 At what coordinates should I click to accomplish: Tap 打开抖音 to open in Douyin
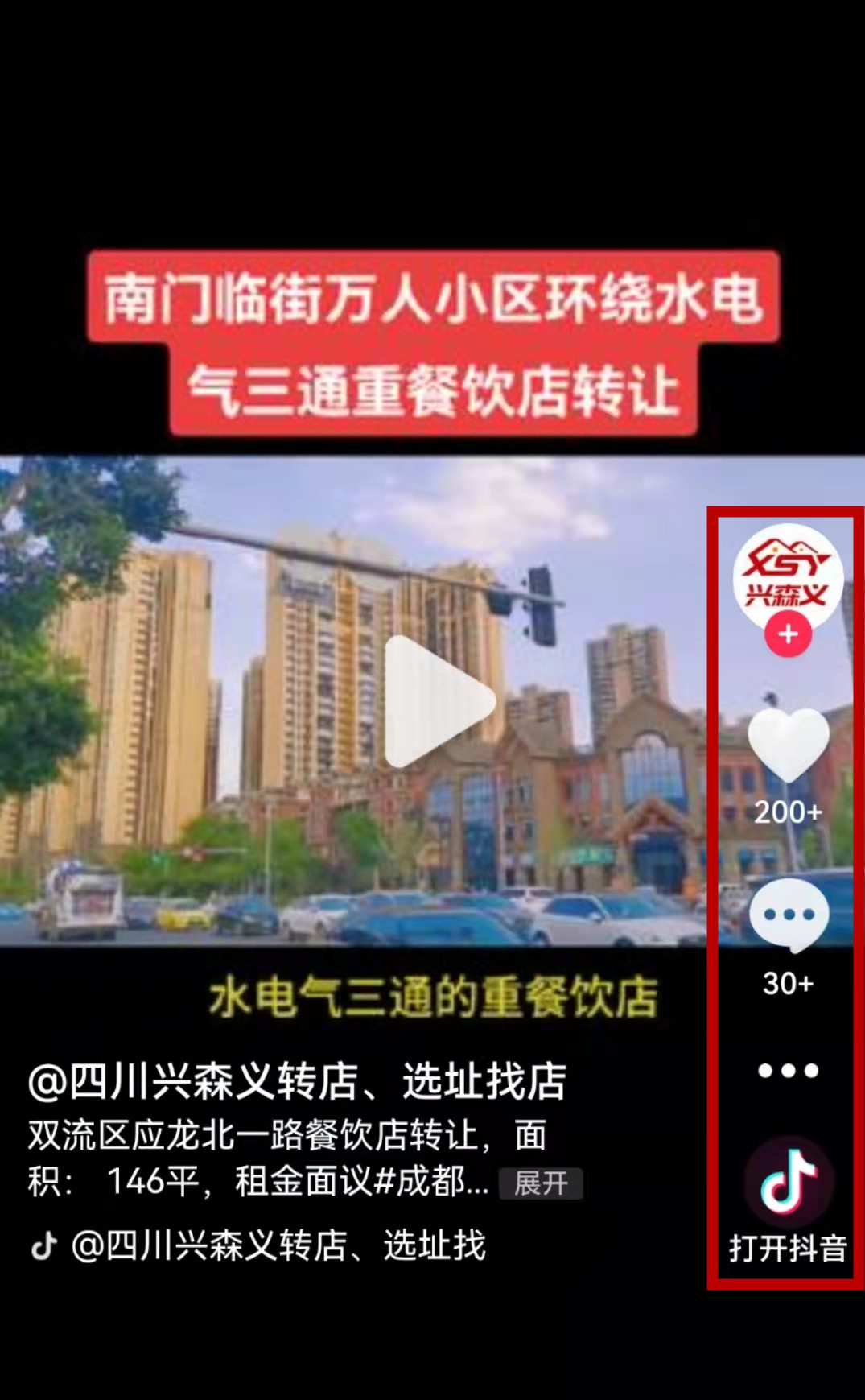click(x=788, y=1200)
